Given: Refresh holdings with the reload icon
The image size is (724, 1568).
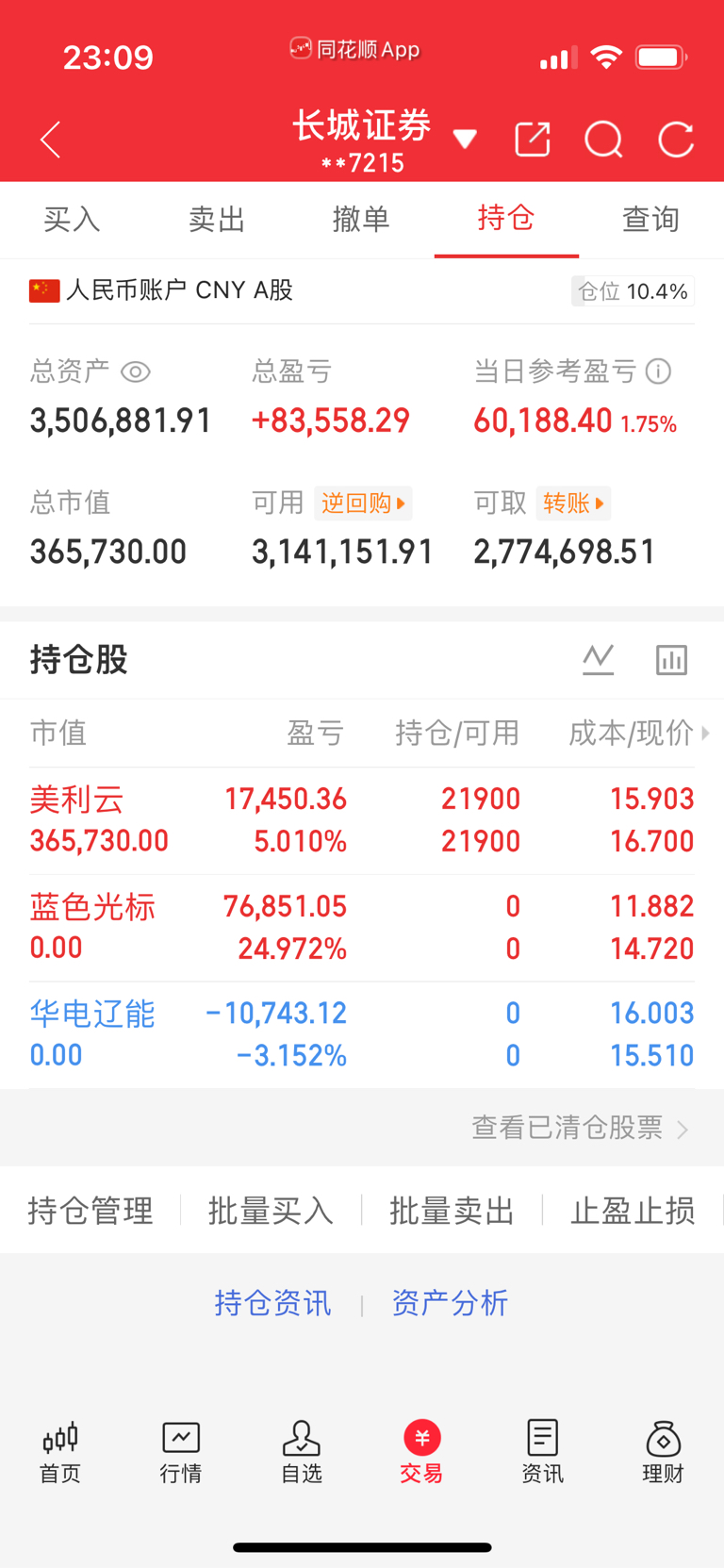Looking at the screenshot, I should pos(676,140).
